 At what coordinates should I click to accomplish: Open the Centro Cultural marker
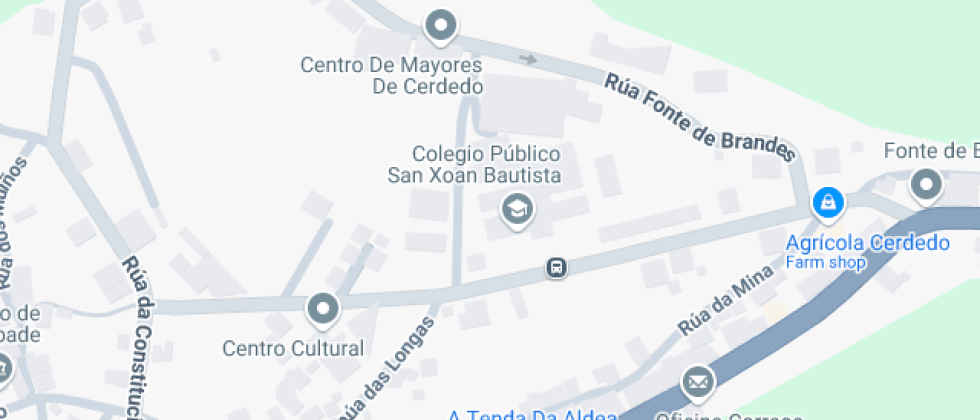point(323,309)
